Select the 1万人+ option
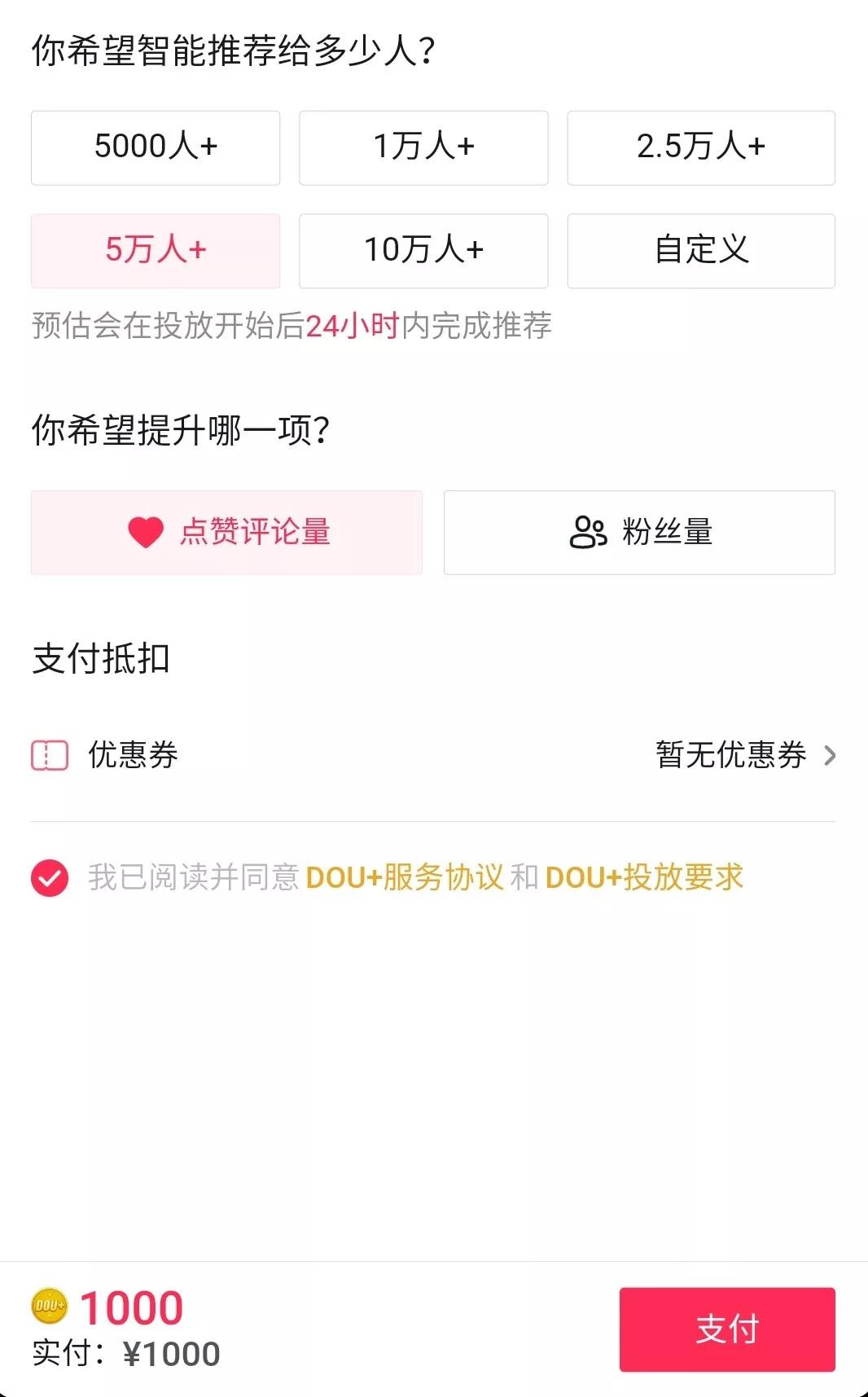The height and width of the screenshot is (1397, 868). 424,147
